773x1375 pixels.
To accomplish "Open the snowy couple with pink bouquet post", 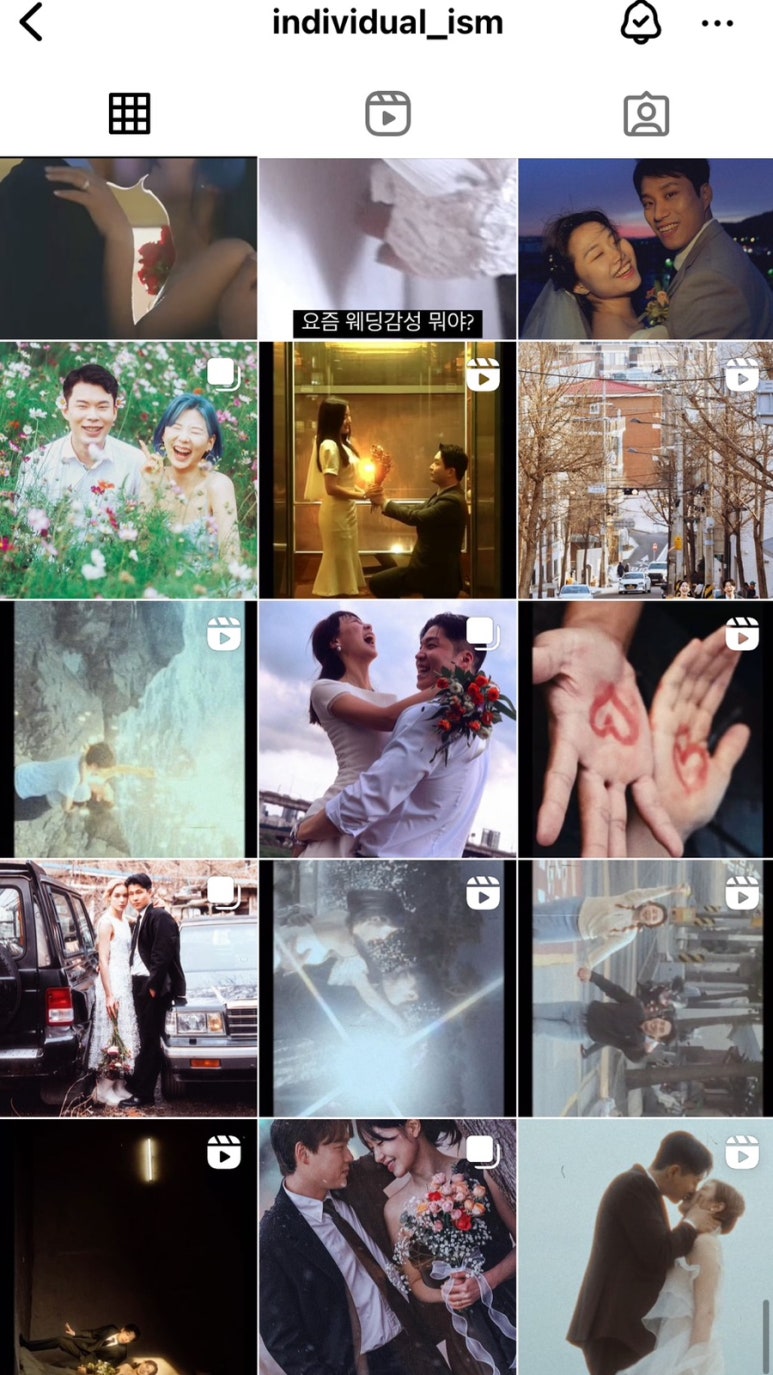I will pos(387,1246).
